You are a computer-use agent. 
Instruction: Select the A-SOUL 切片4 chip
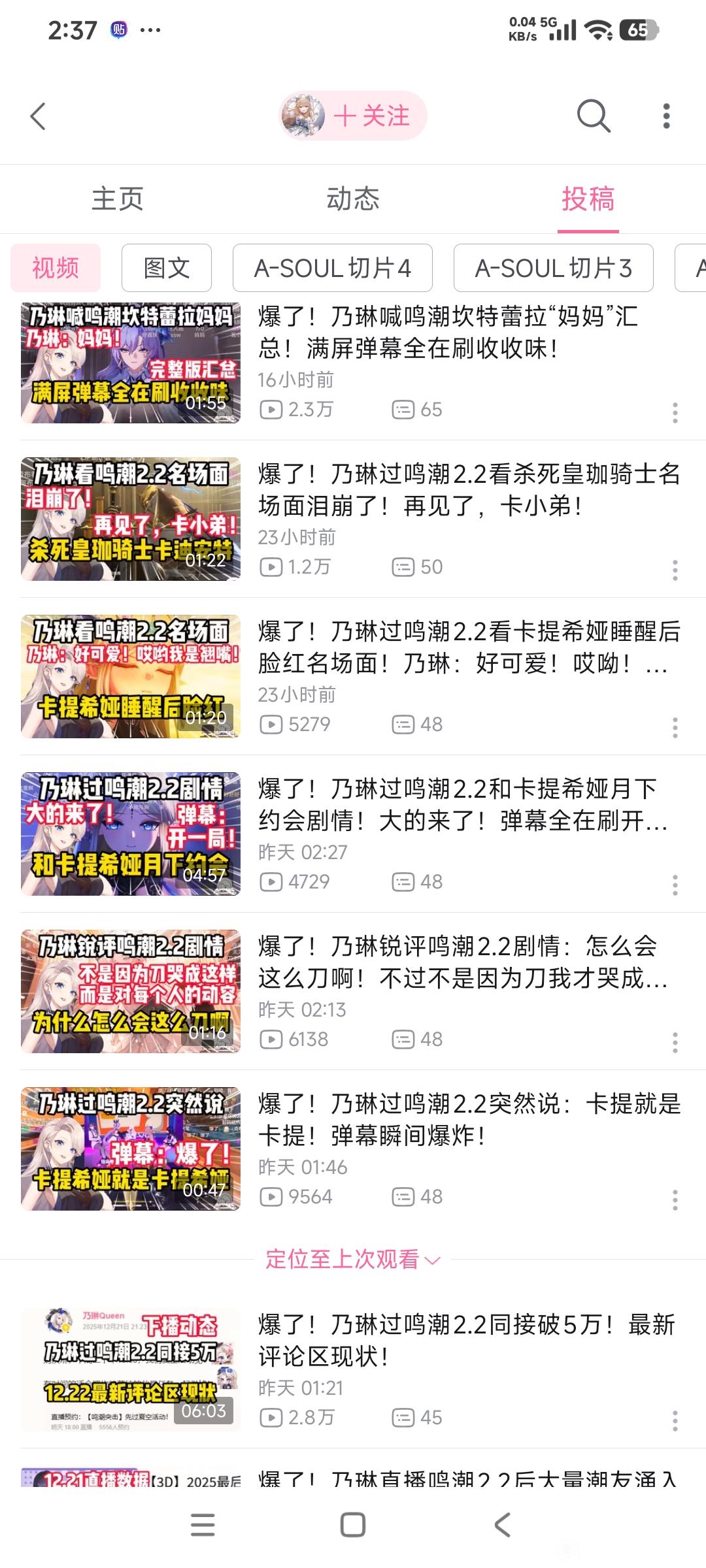point(332,268)
